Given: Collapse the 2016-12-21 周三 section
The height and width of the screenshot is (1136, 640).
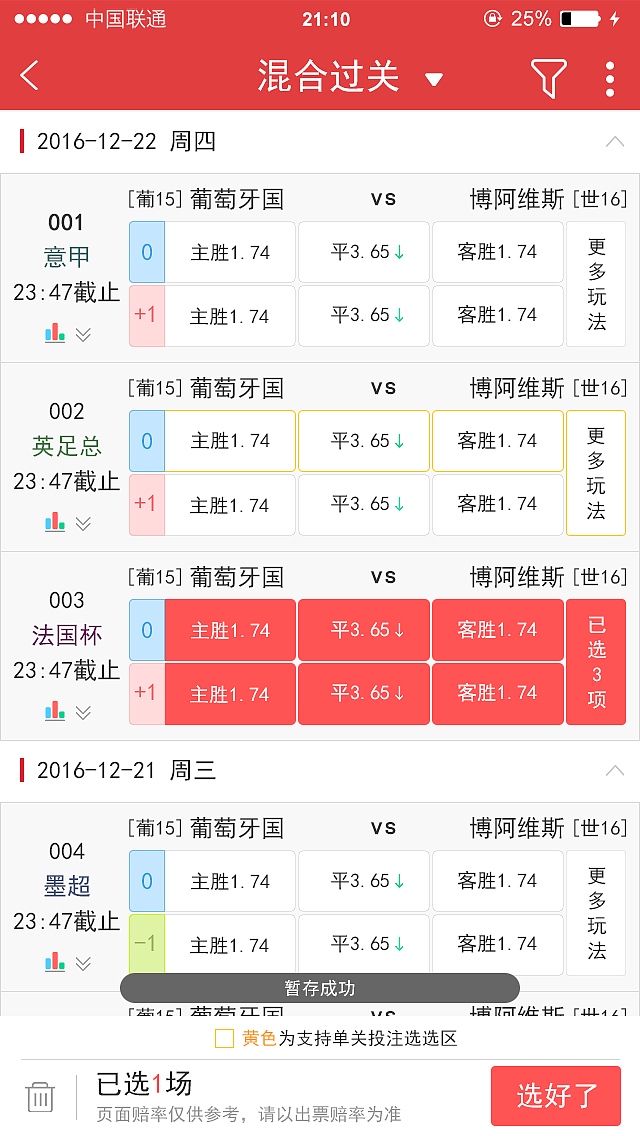Looking at the screenshot, I should tap(615, 770).
